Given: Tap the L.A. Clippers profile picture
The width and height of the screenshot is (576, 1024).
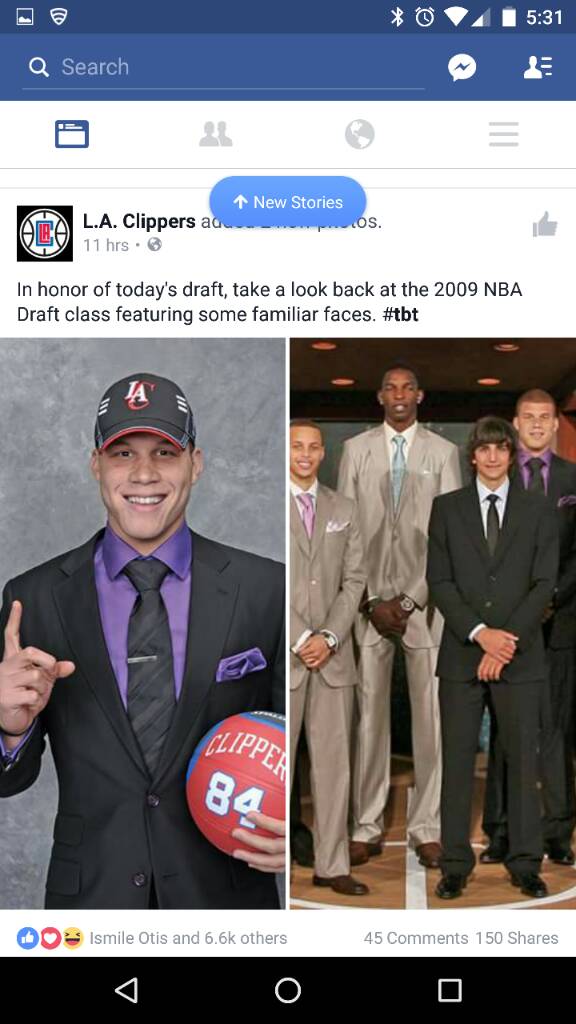Looking at the screenshot, I should click(x=45, y=234).
